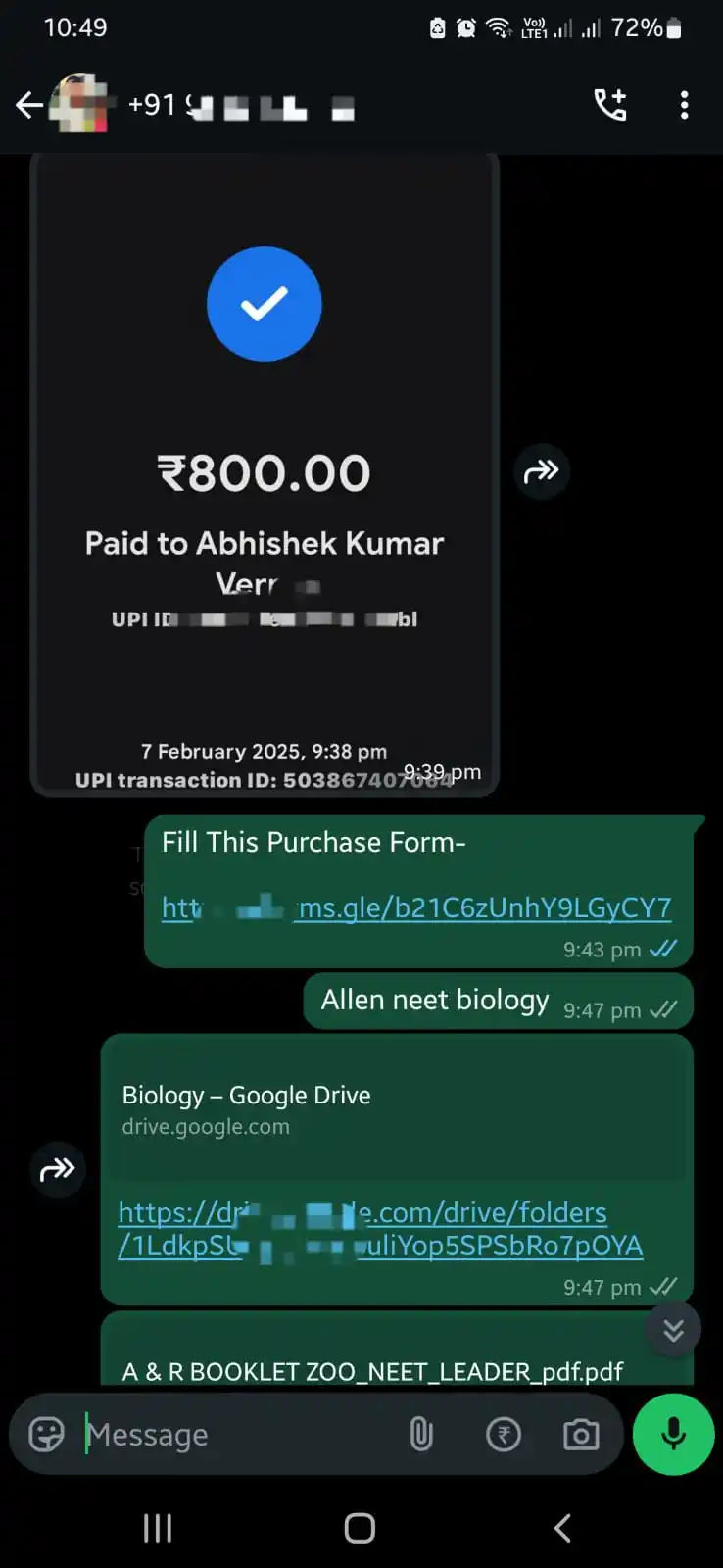Send a payment with the rupee icon
The height and width of the screenshot is (1568, 723).
(504, 1435)
